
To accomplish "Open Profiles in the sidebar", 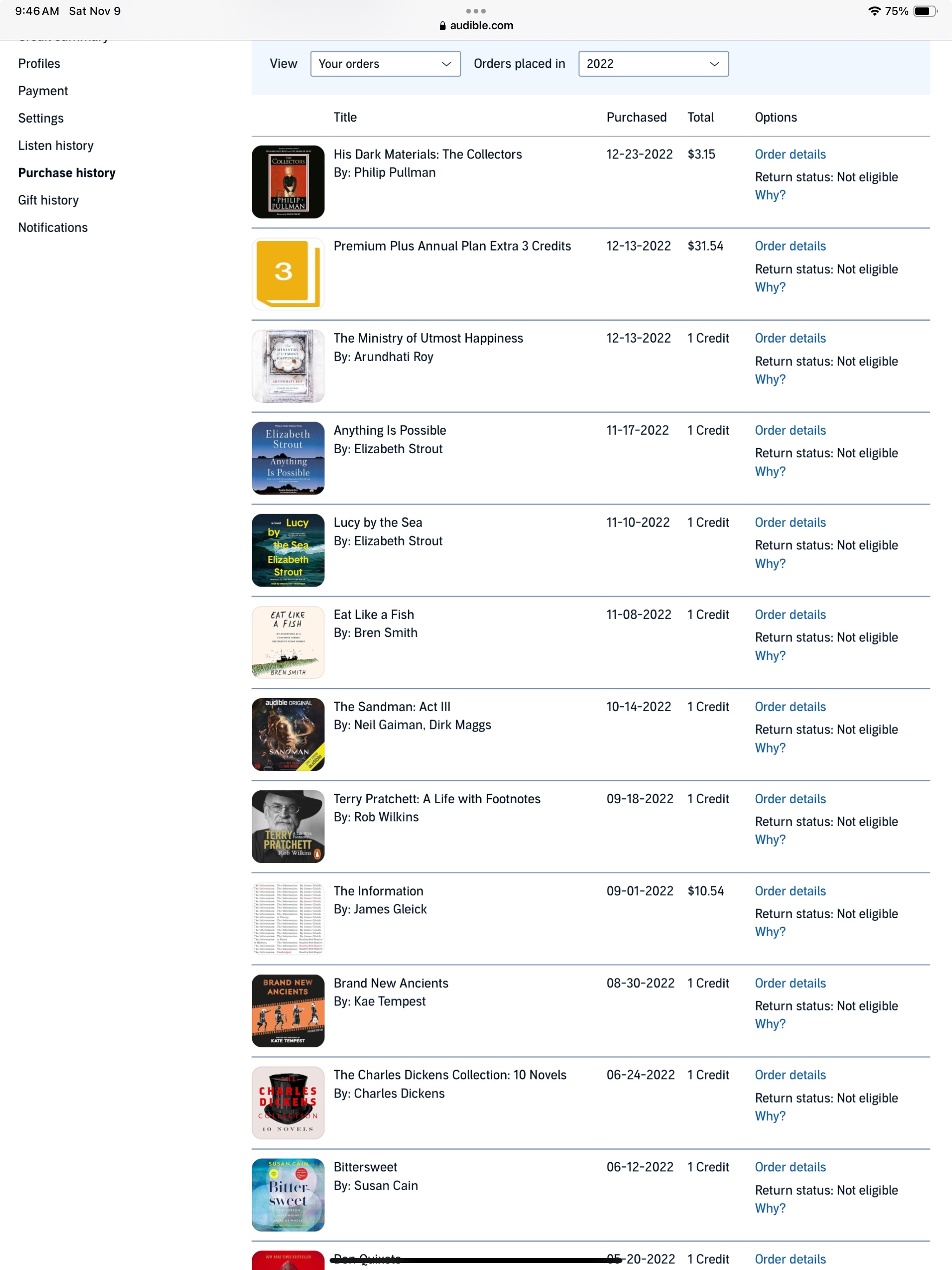I will click(x=39, y=64).
